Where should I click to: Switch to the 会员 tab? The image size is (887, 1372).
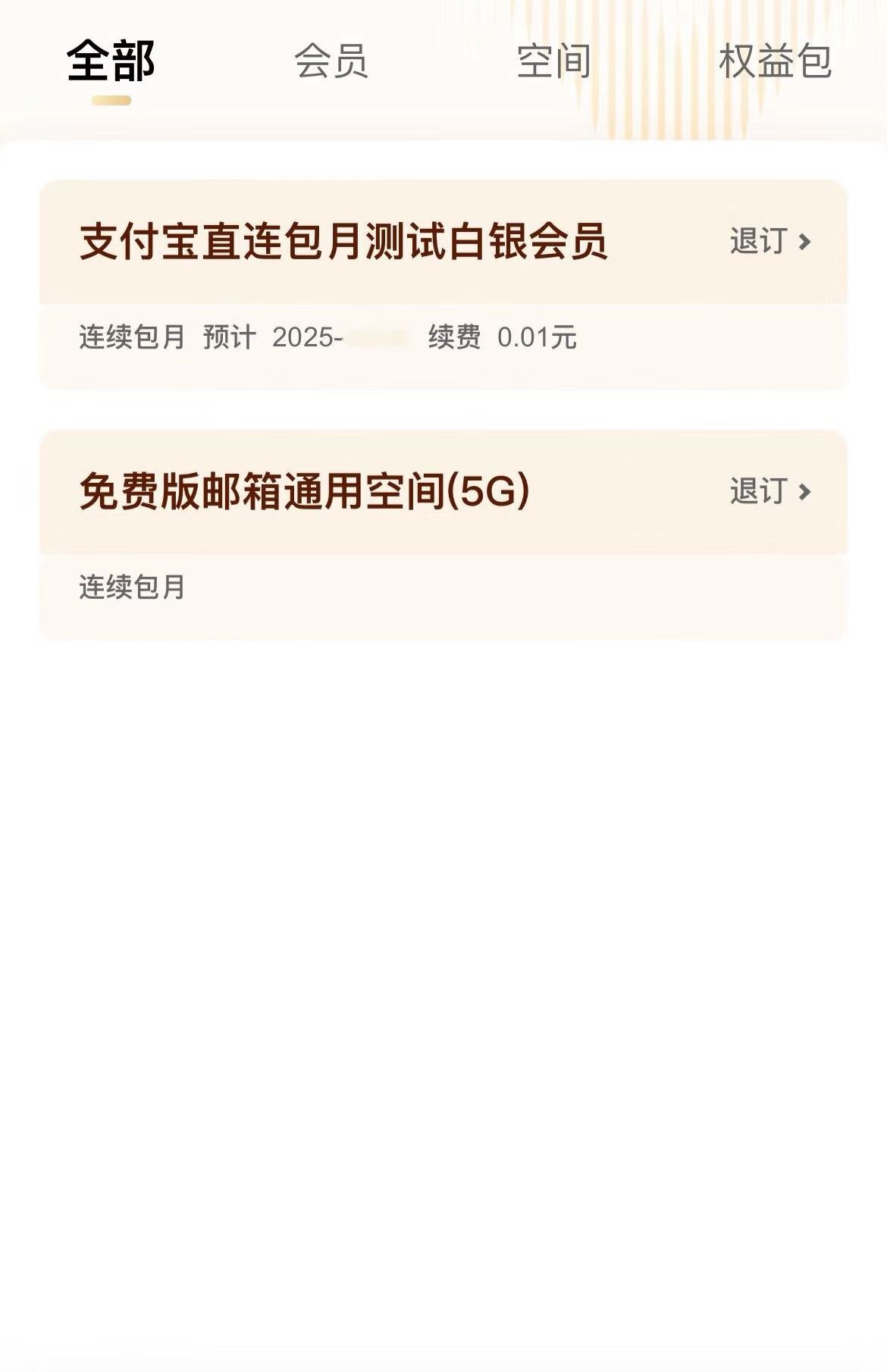coord(331,61)
